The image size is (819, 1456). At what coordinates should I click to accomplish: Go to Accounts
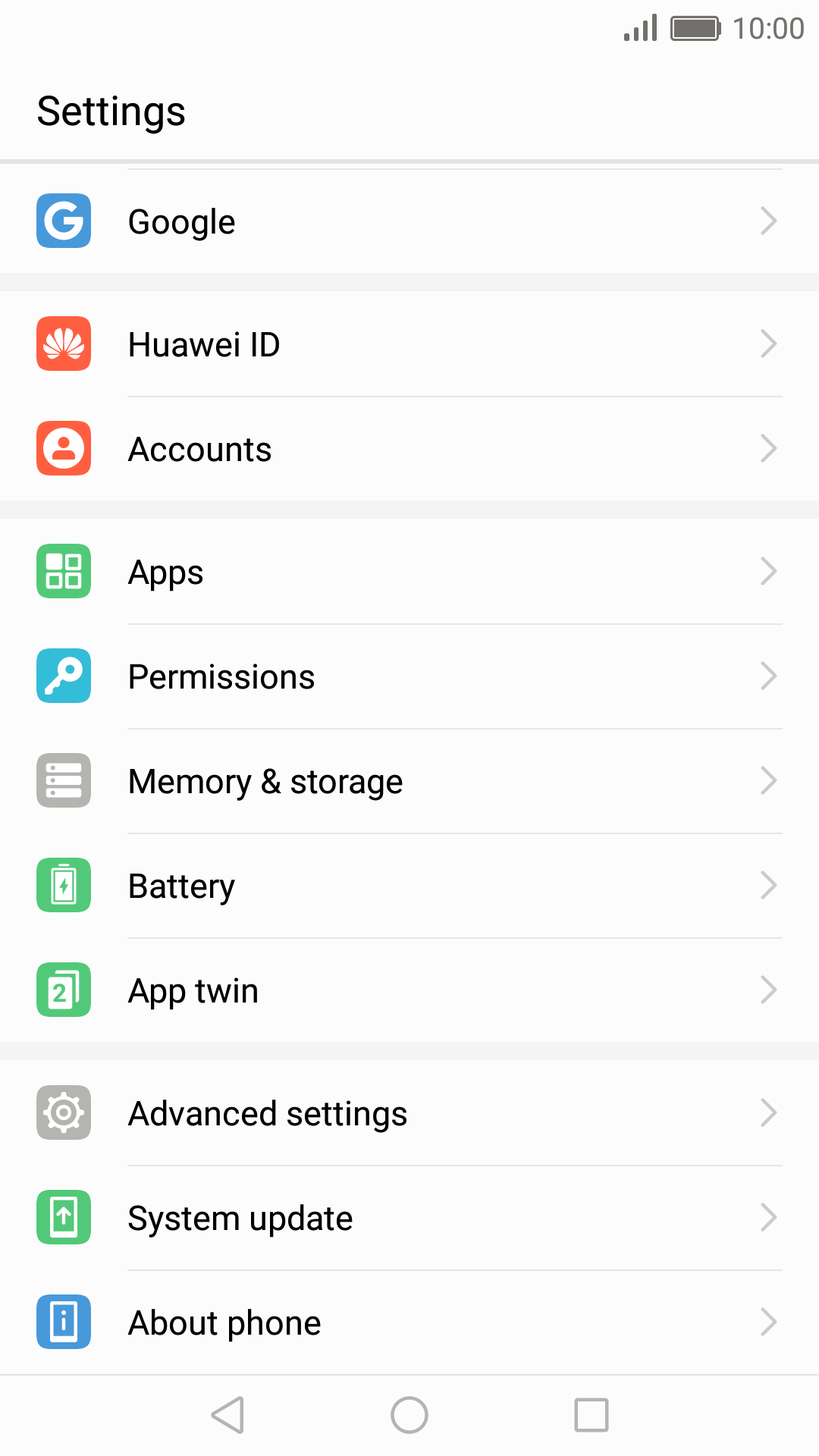click(x=409, y=449)
